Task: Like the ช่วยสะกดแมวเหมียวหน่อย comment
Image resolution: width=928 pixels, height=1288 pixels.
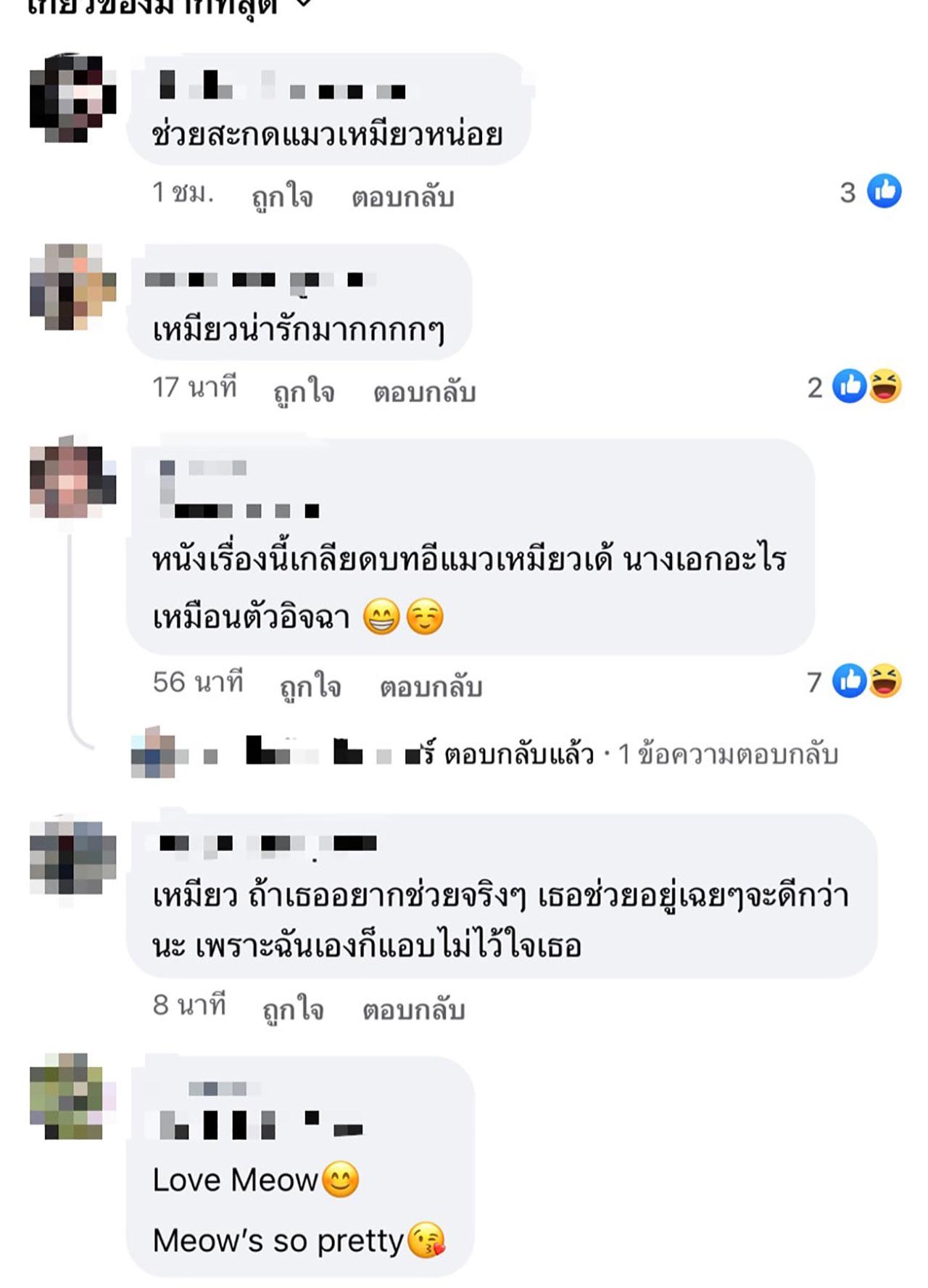Action: (x=282, y=196)
